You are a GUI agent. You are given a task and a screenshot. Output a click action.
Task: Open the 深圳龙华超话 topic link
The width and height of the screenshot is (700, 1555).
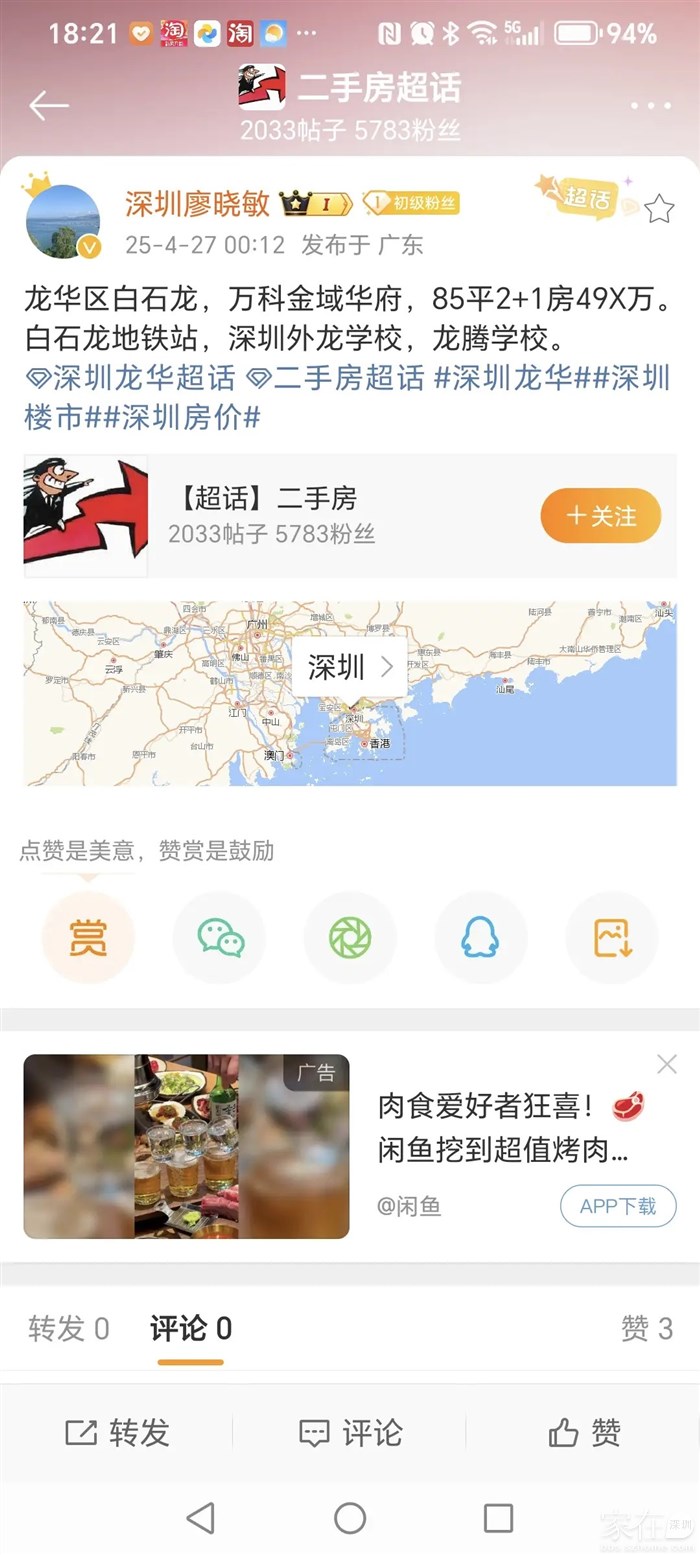click(130, 378)
